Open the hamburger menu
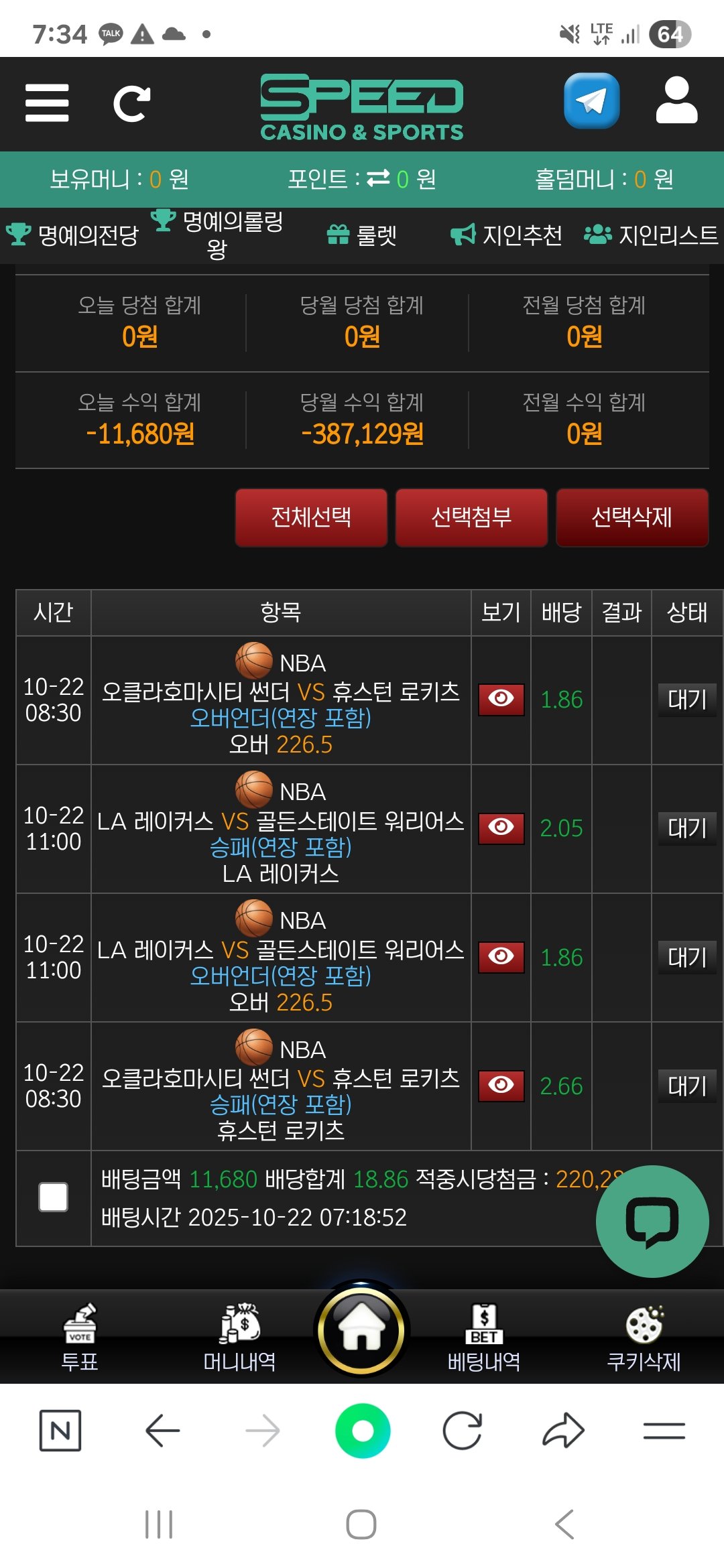 pos(47,103)
